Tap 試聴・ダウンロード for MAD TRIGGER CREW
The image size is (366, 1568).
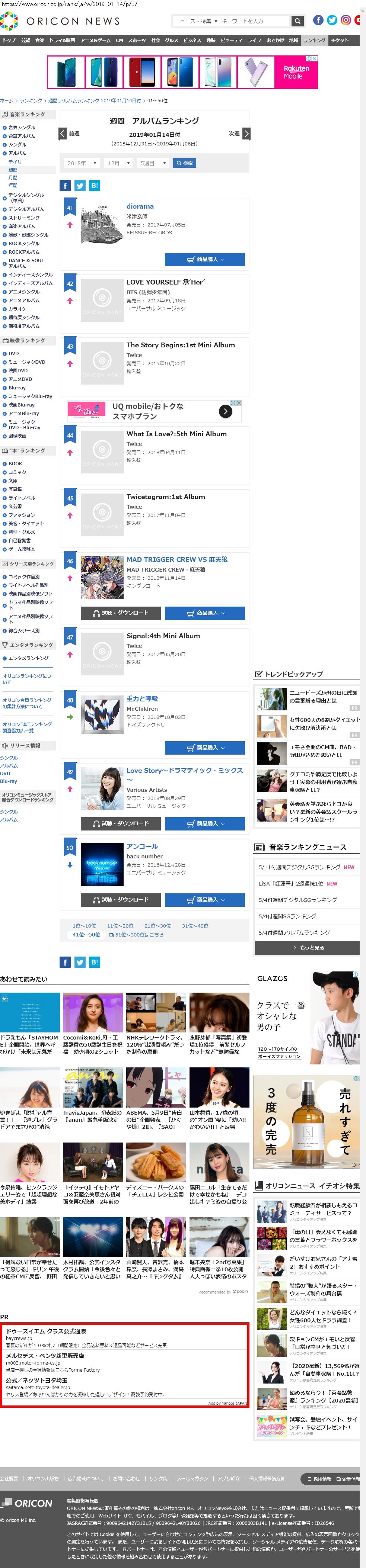click(121, 613)
